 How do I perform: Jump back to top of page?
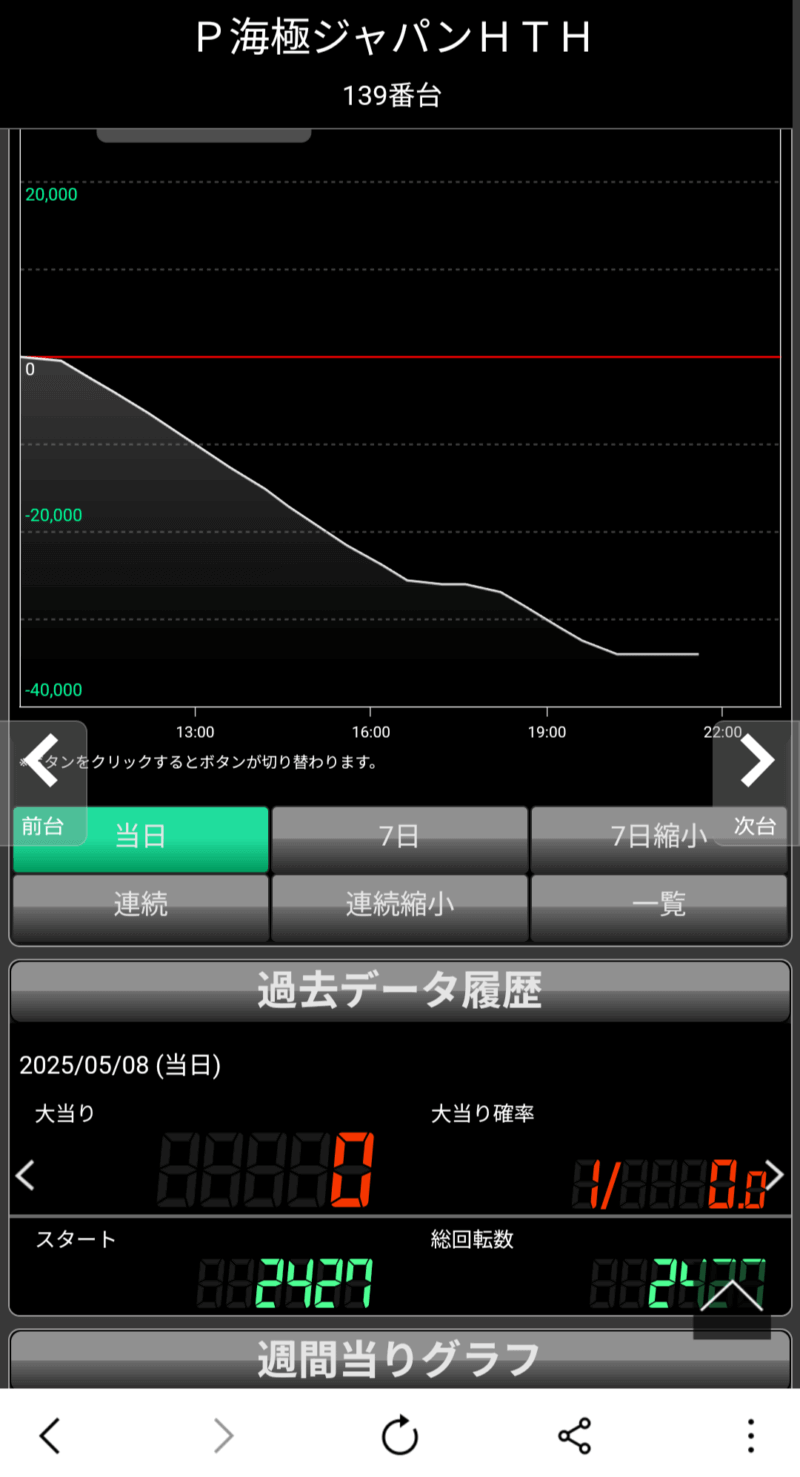click(731, 1300)
